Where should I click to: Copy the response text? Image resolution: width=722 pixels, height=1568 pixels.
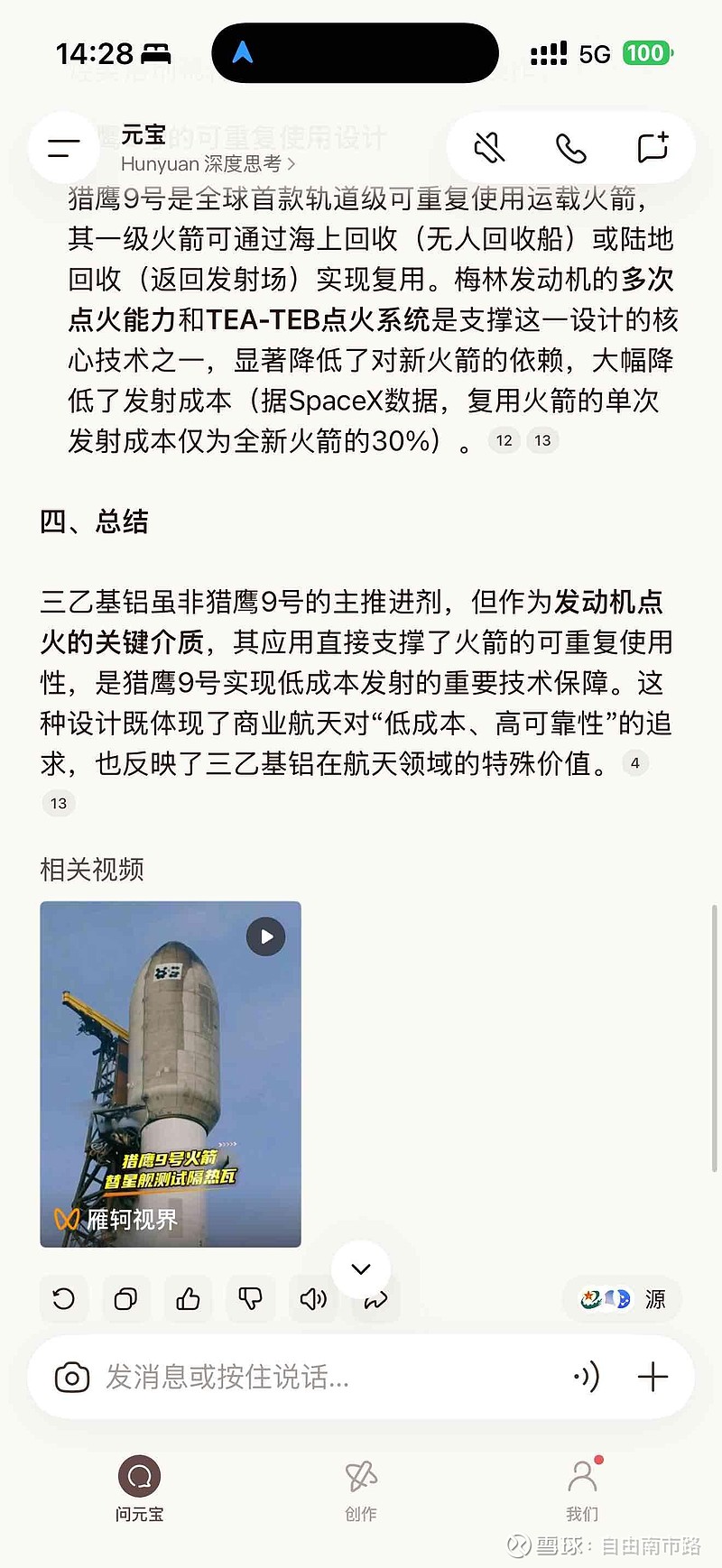tap(125, 1299)
